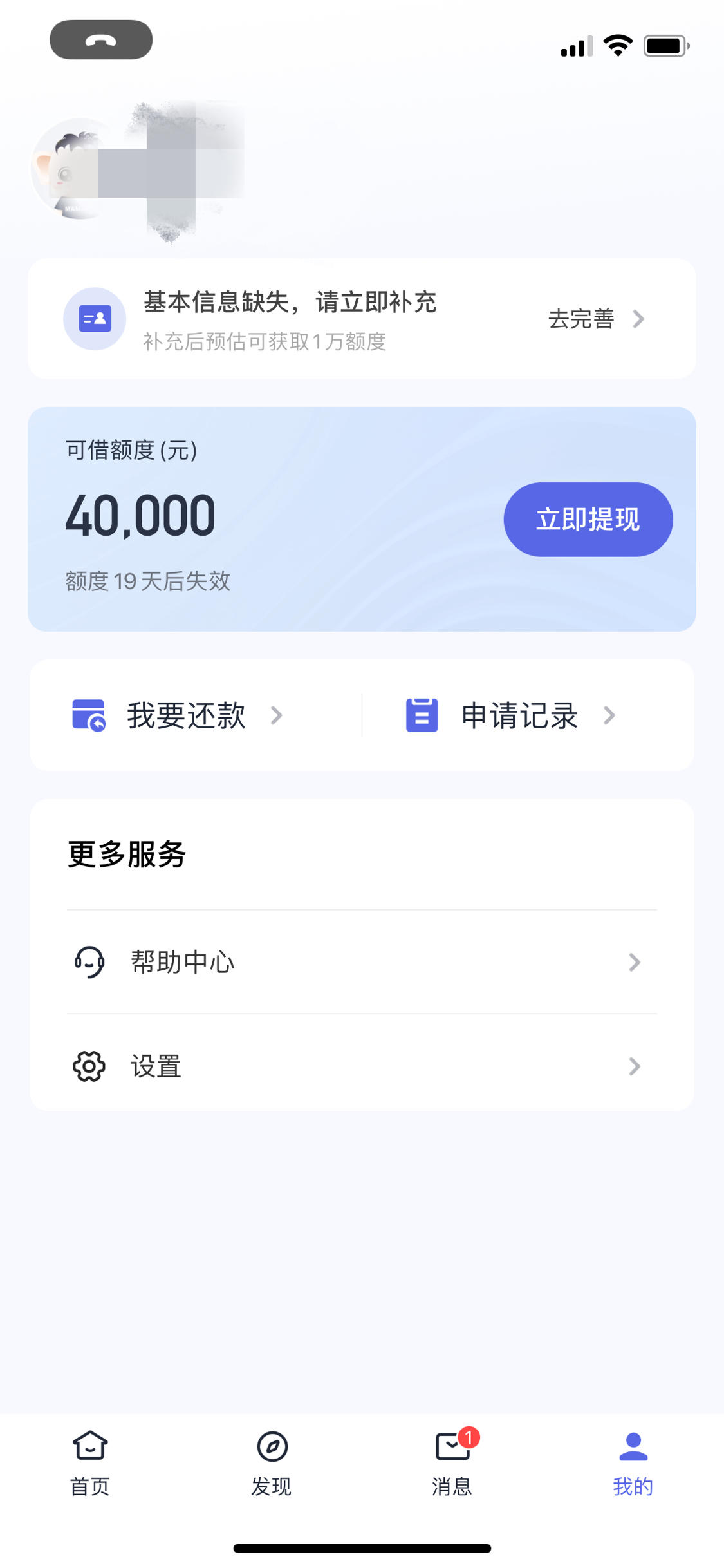Image resolution: width=724 pixels, height=1568 pixels.
Task: Switch to the 首页 home tab
Action: (x=90, y=1460)
